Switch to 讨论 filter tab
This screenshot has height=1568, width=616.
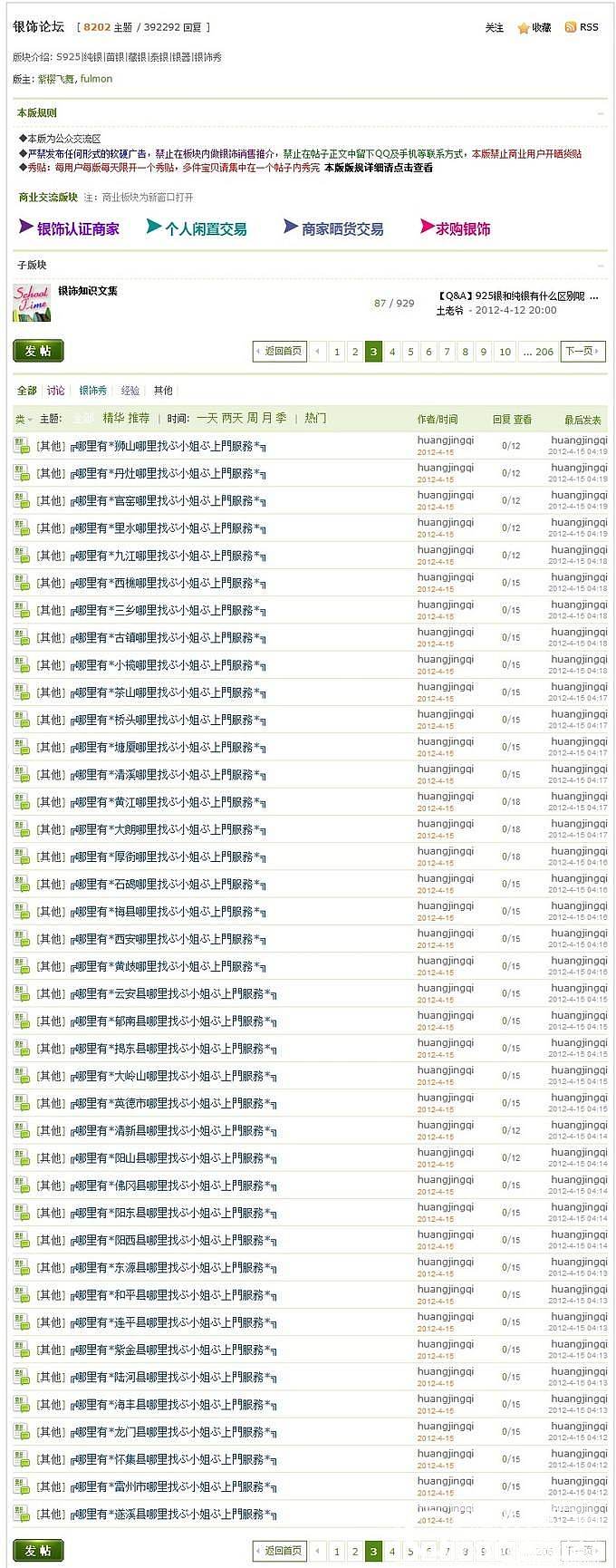(x=56, y=391)
